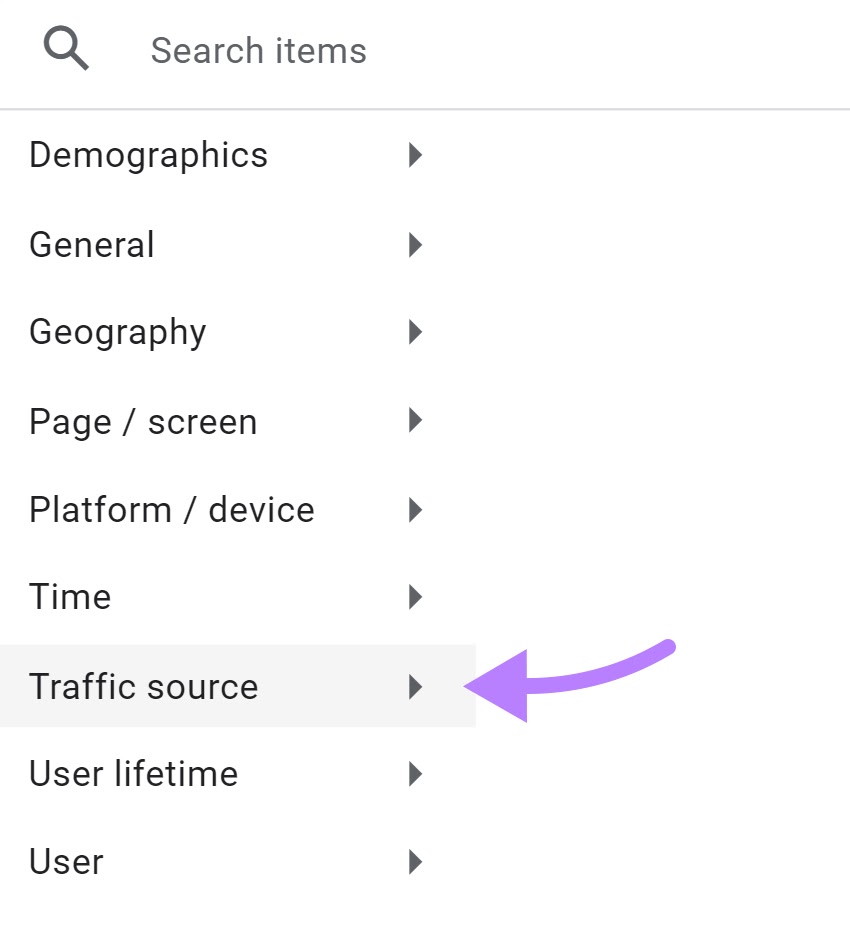The width and height of the screenshot is (850, 933).
Task: Select the User lifetime menu entry
Action: [x=134, y=774]
